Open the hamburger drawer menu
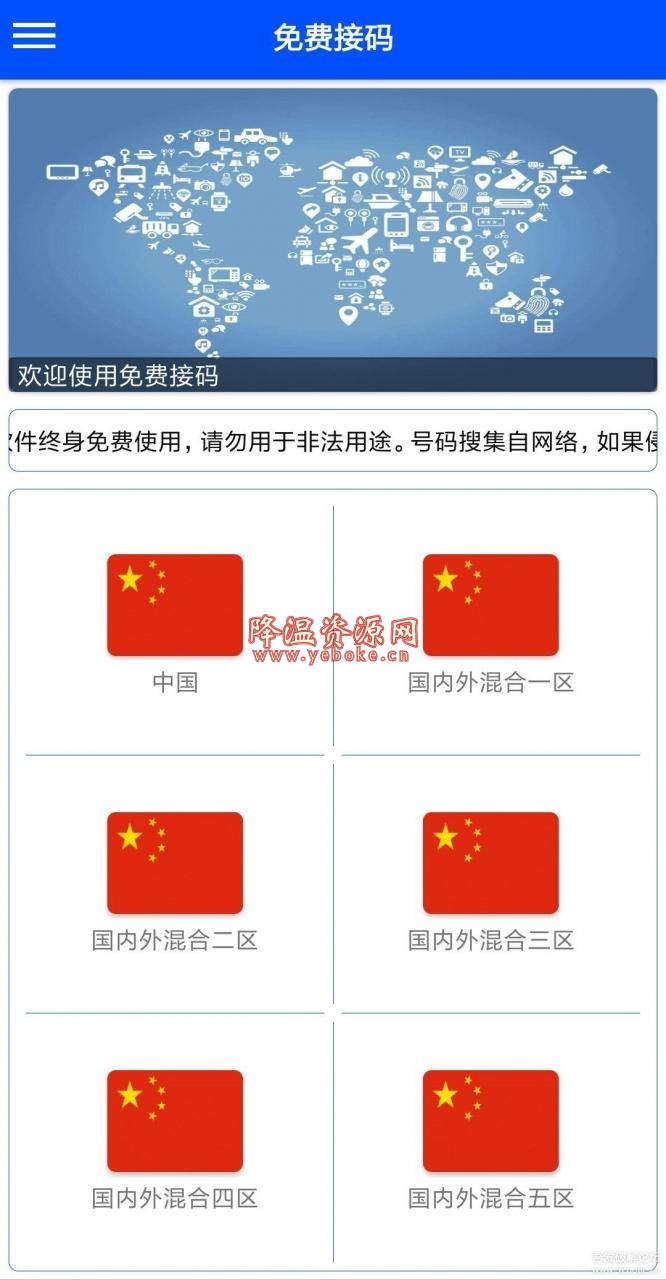The image size is (666, 1280). (34, 36)
